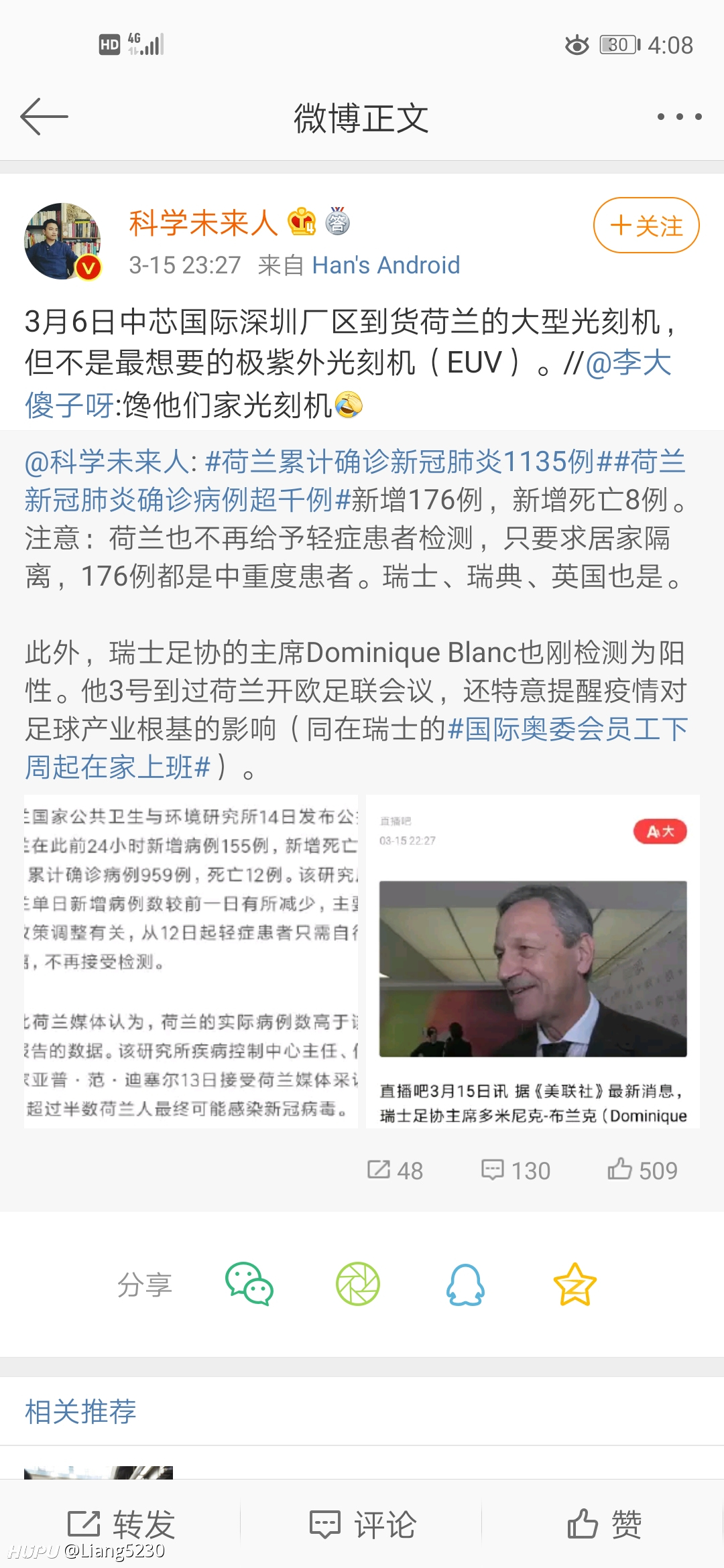The width and height of the screenshot is (724, 1568).
Task: Go back using the top-left arrow
Action: (44, 117)
